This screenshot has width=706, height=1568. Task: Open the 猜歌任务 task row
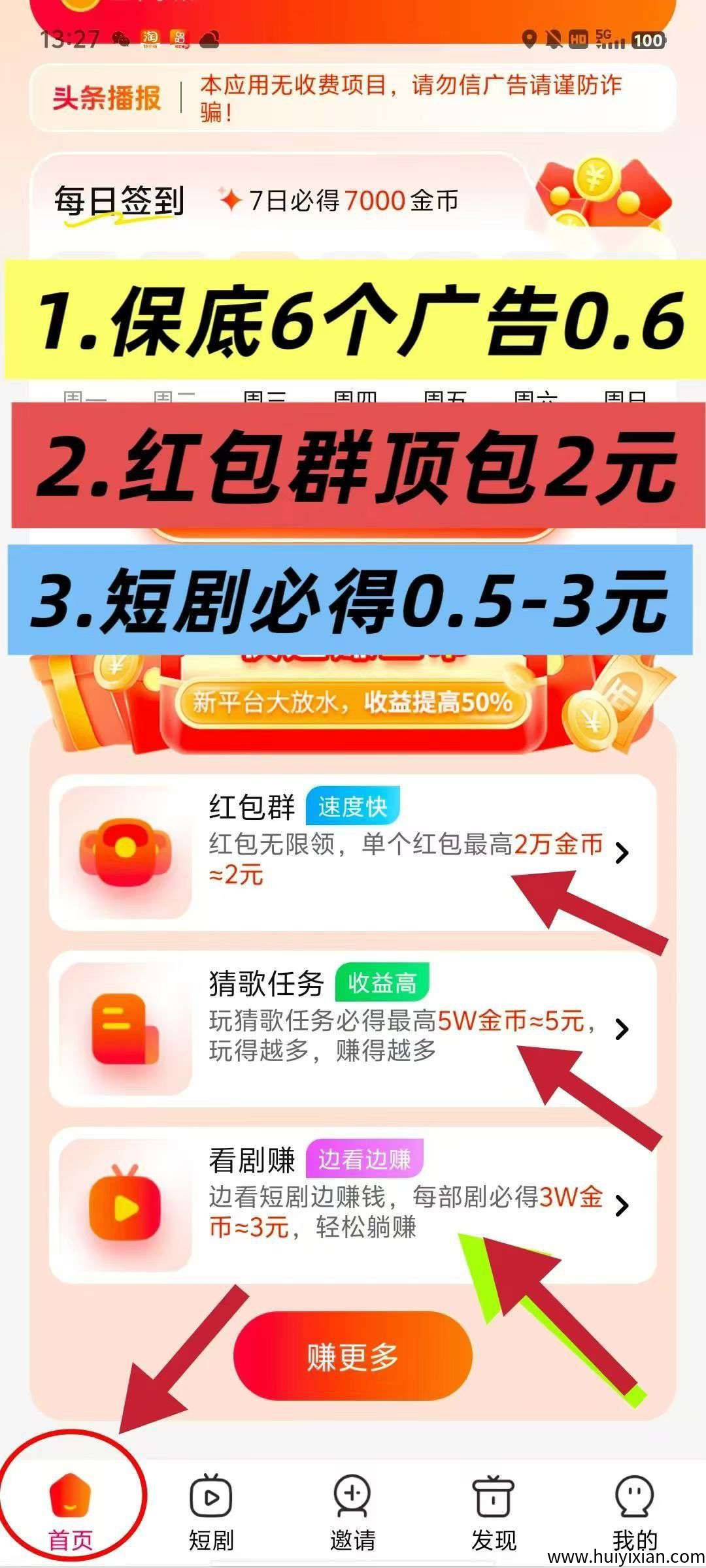click(x=353, y=1028)
